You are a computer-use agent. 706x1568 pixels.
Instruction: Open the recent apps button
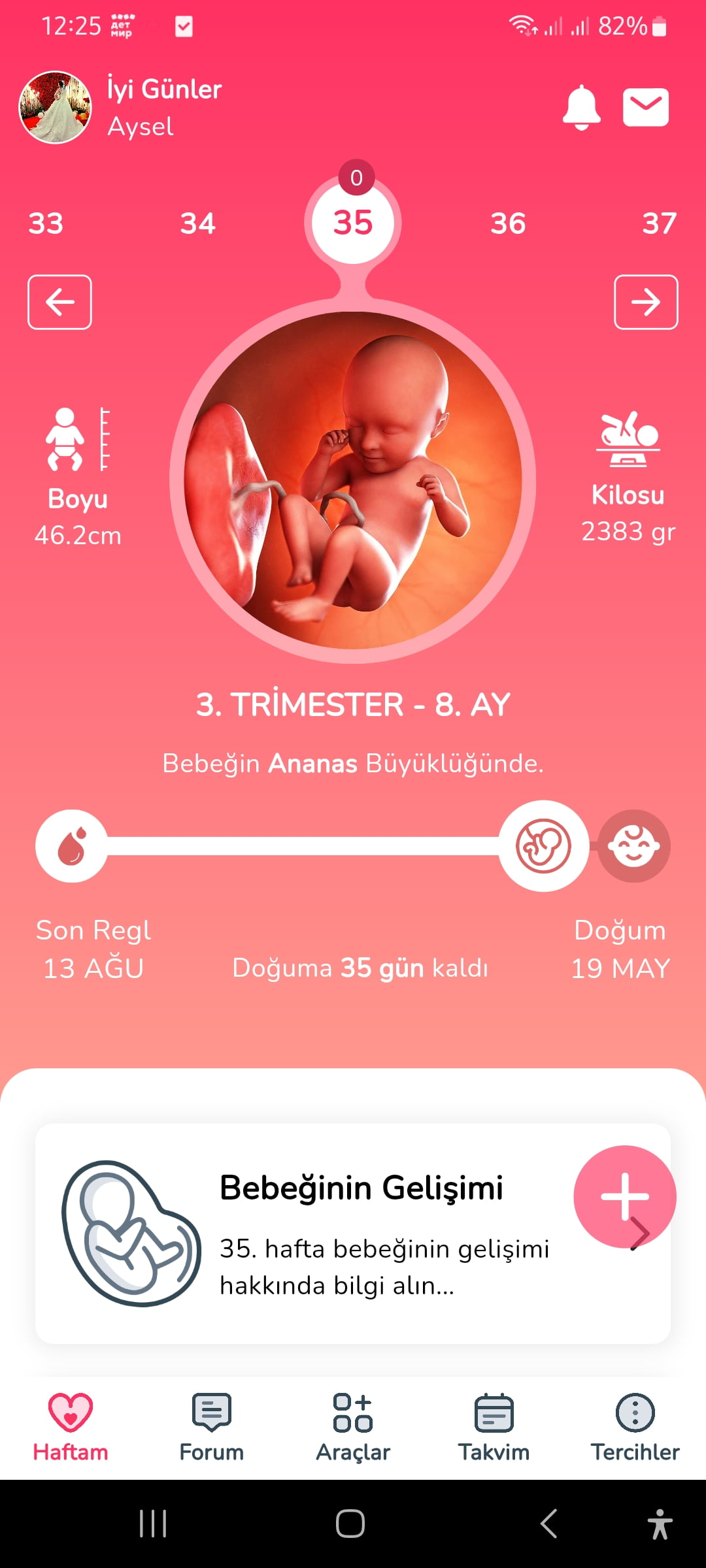pos(153,1524)
